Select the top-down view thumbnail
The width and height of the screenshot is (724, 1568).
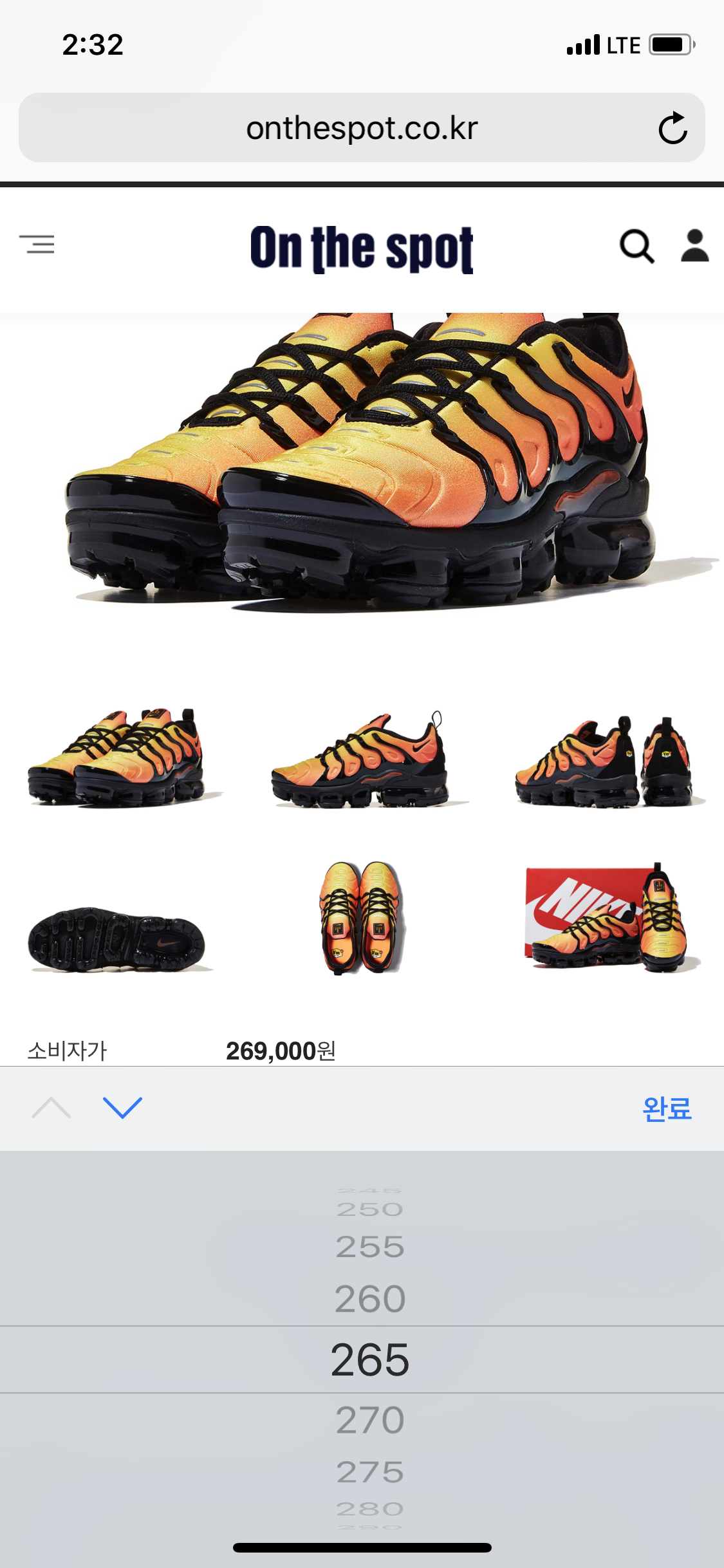click(362, 917)
